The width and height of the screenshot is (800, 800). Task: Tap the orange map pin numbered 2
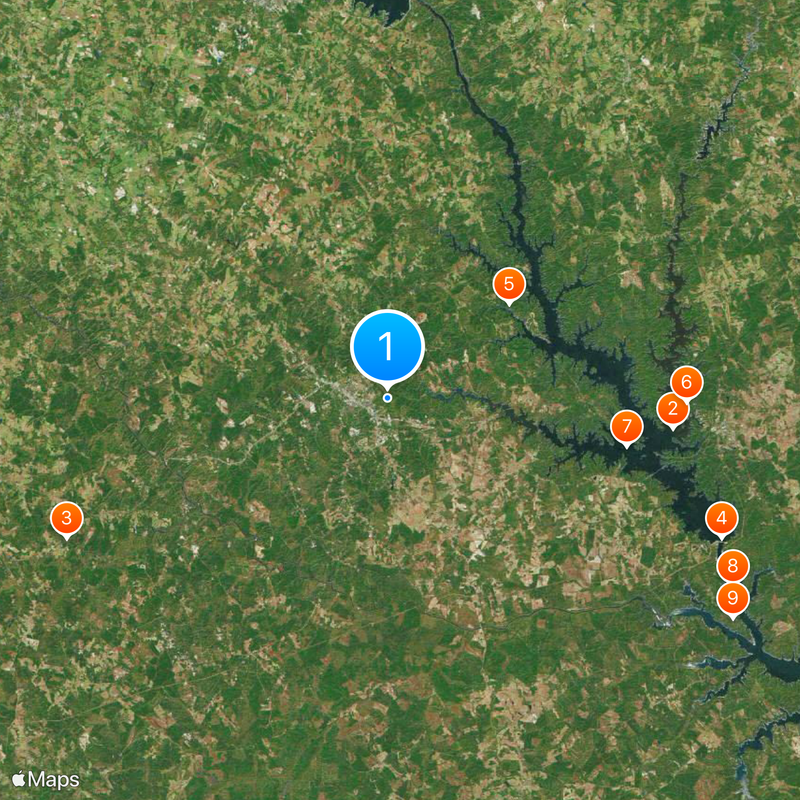[672, 408]
